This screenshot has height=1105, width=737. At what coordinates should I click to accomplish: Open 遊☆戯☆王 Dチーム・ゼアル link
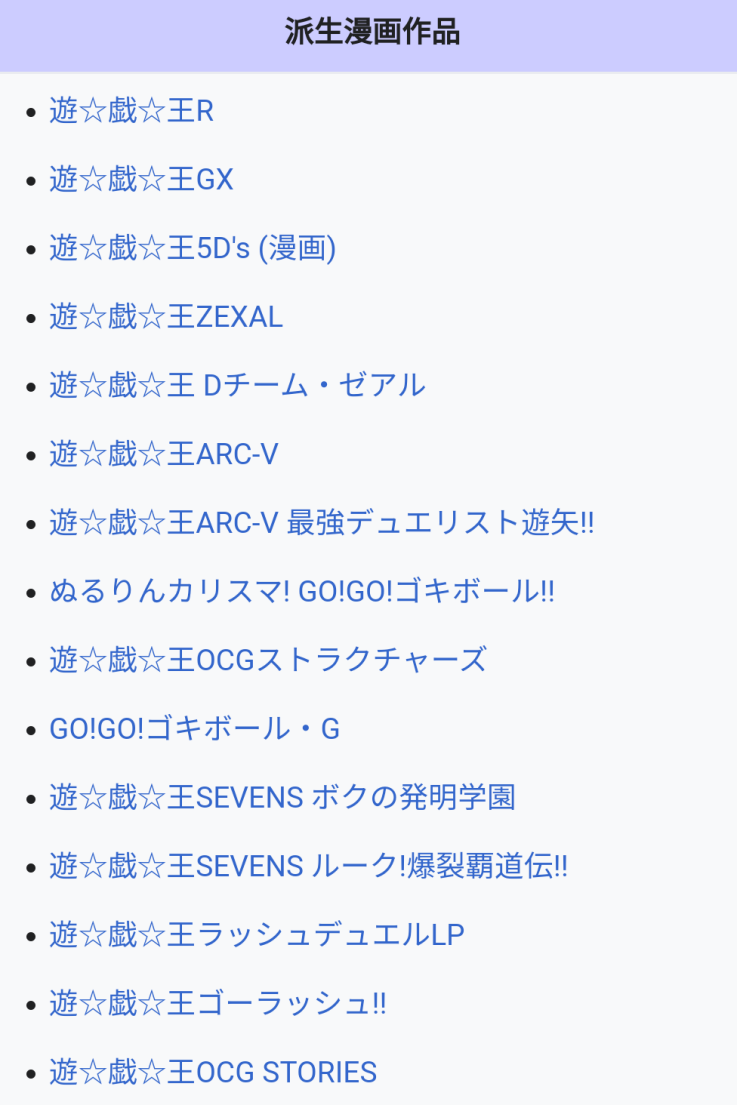(237, 385)
